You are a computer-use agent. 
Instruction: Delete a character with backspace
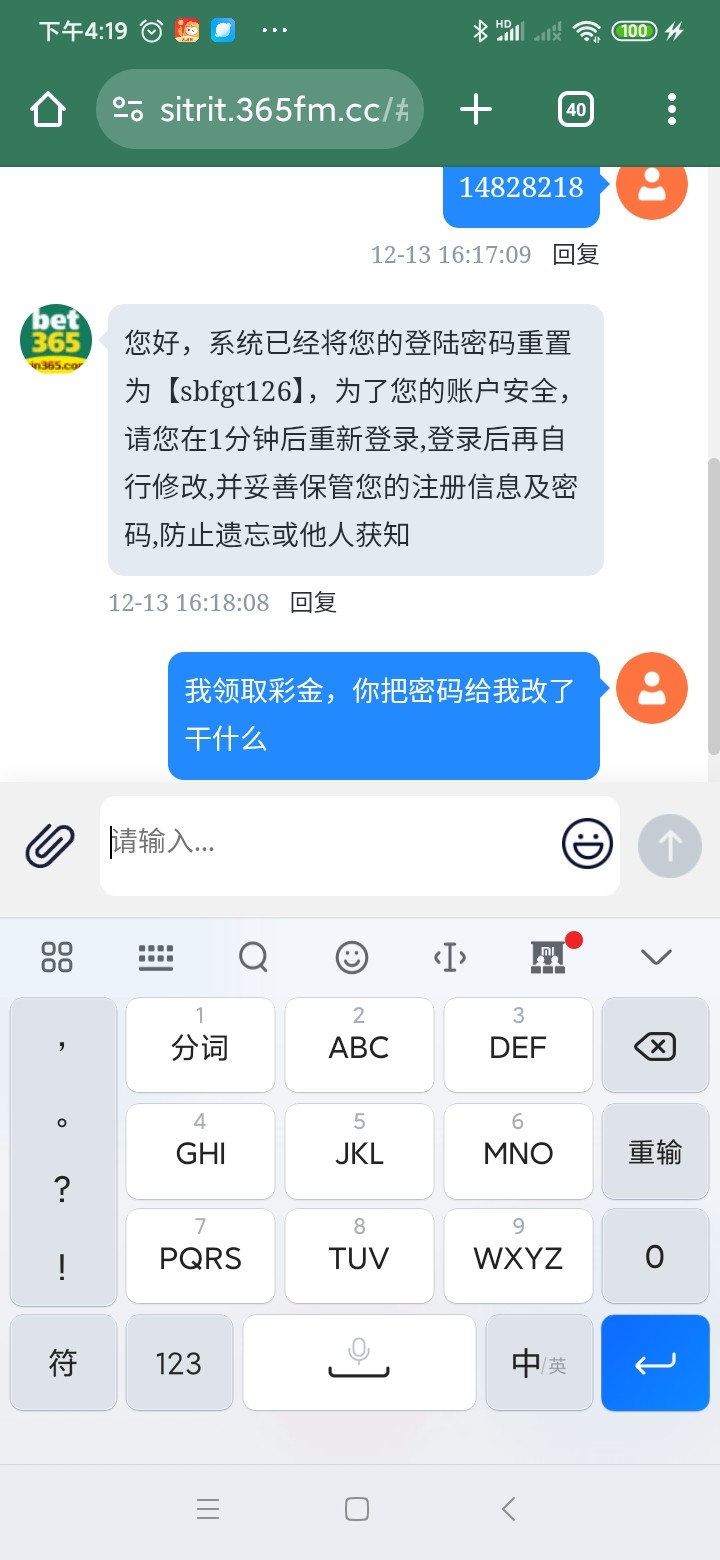pos(655,1047)
